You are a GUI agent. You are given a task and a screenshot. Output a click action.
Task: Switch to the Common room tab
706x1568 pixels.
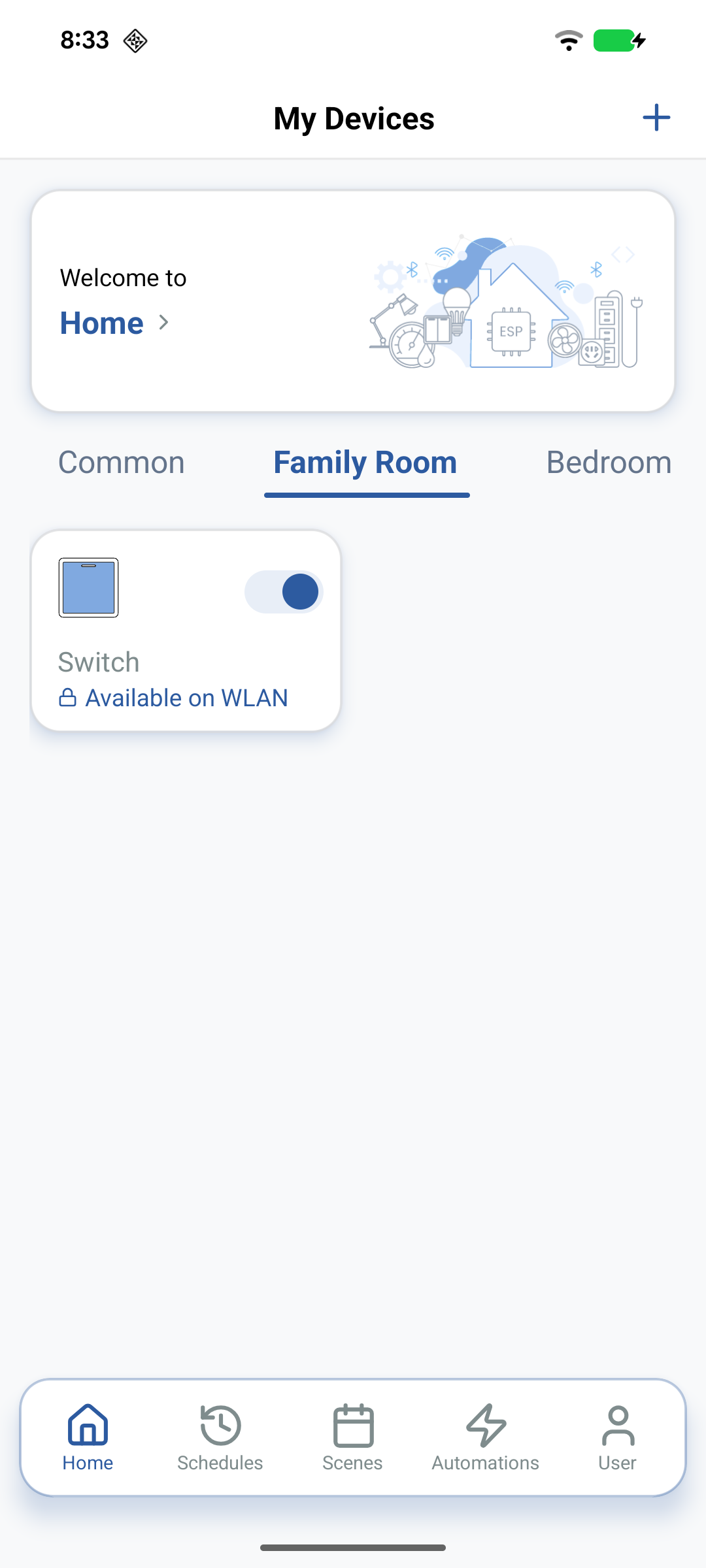[122, 463]
